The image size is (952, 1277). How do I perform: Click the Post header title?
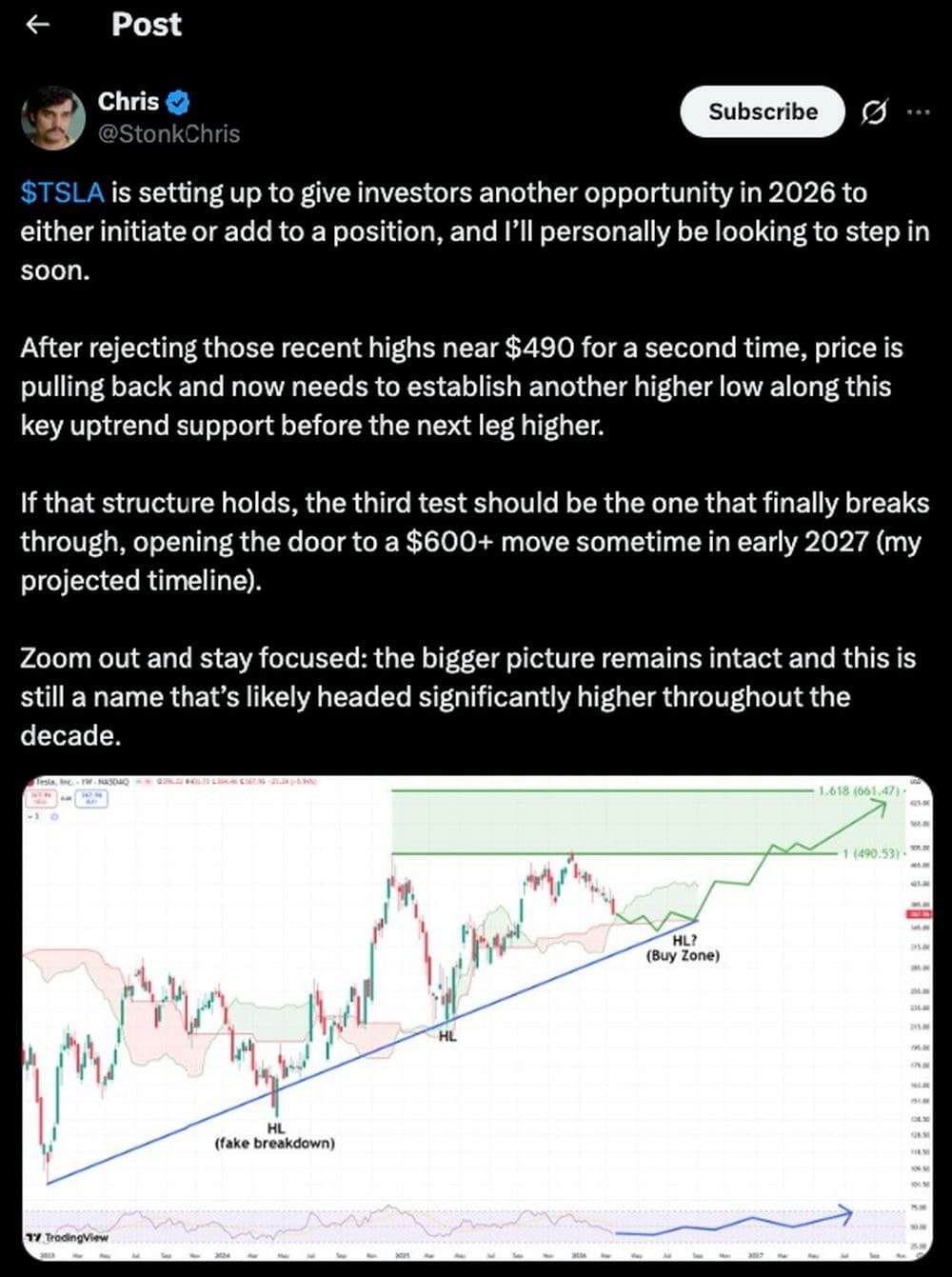click(x=146, y=26)
